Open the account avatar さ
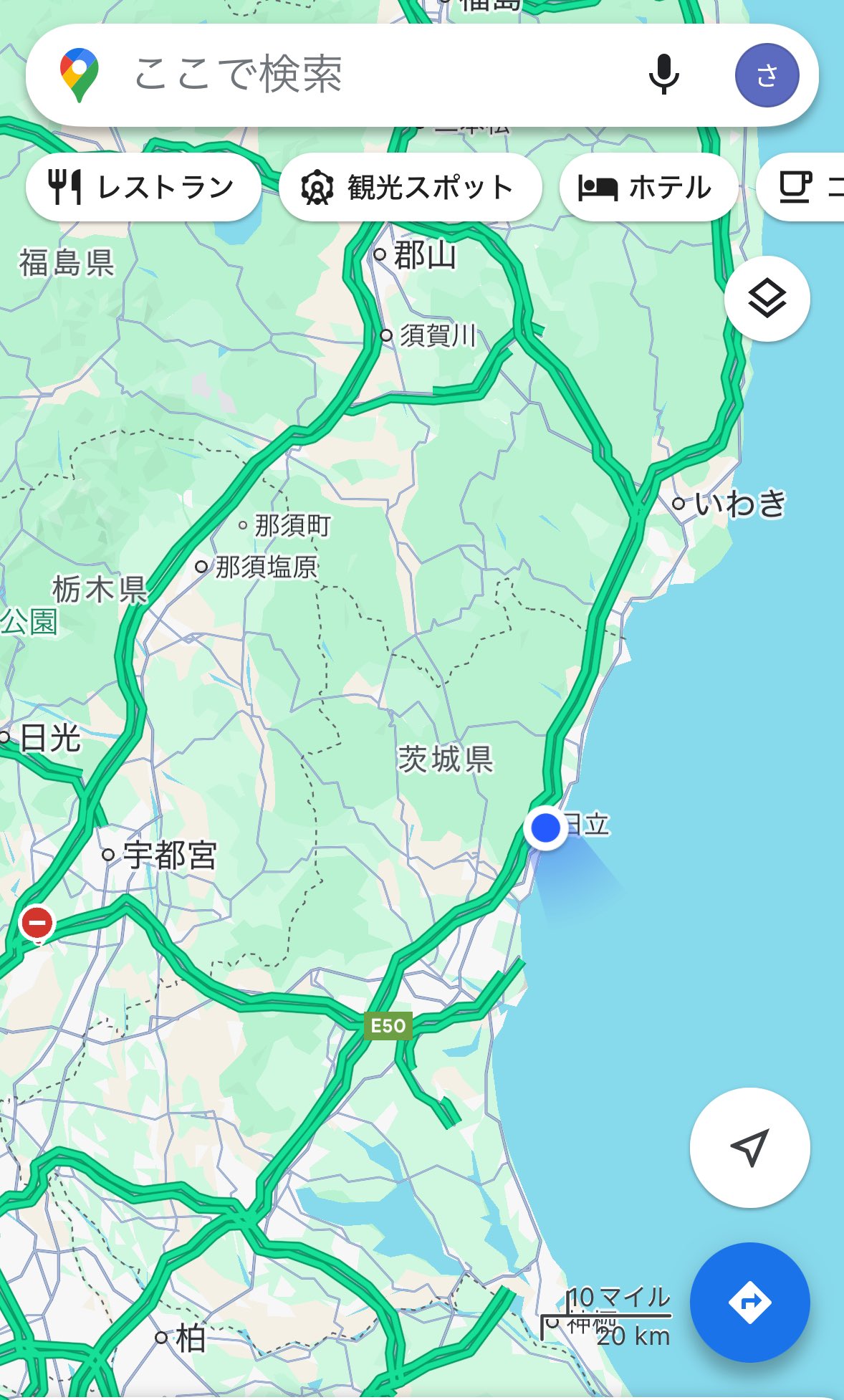The image size is (844, 1400). click(767, 75)
